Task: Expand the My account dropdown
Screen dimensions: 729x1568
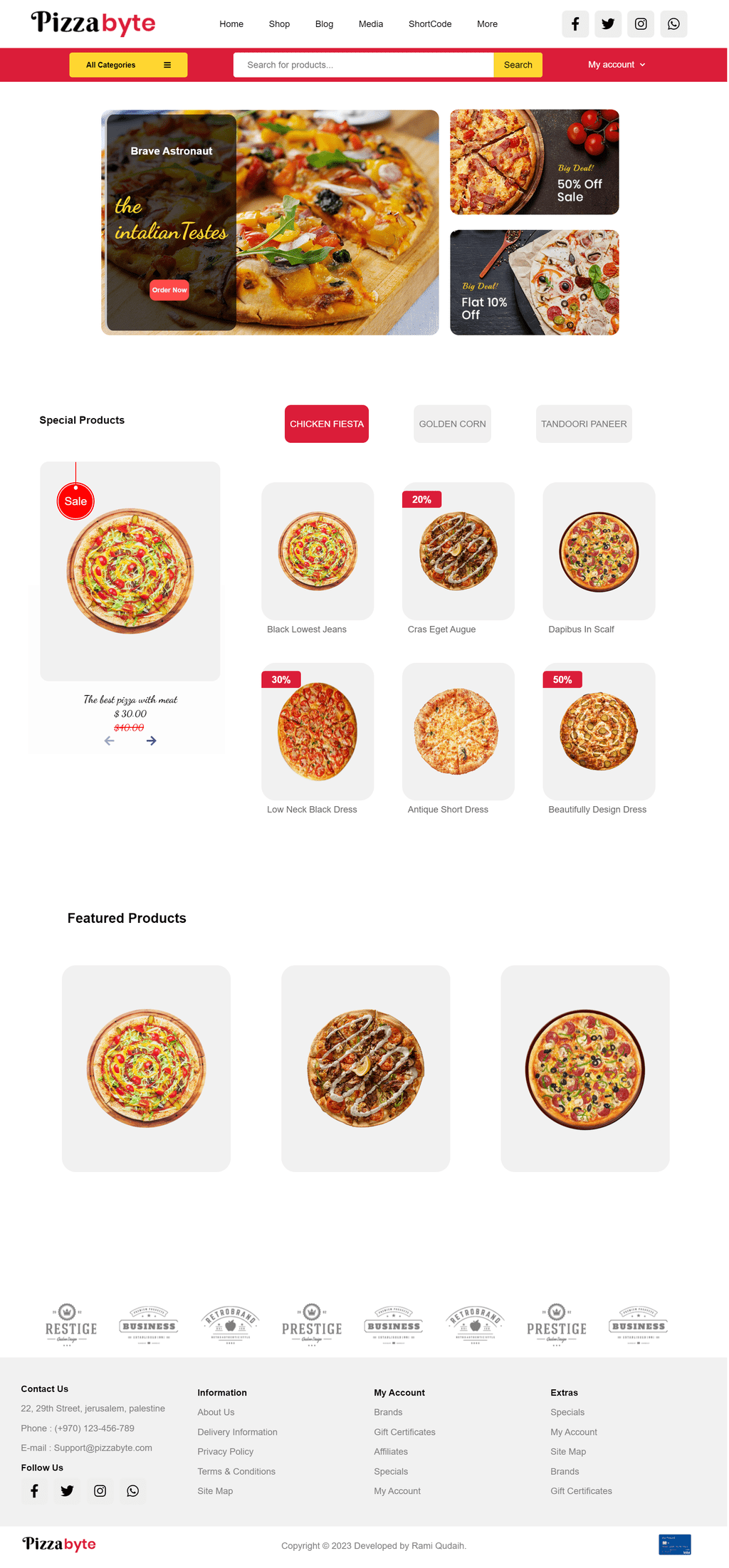Action: [x=617, y=65]
